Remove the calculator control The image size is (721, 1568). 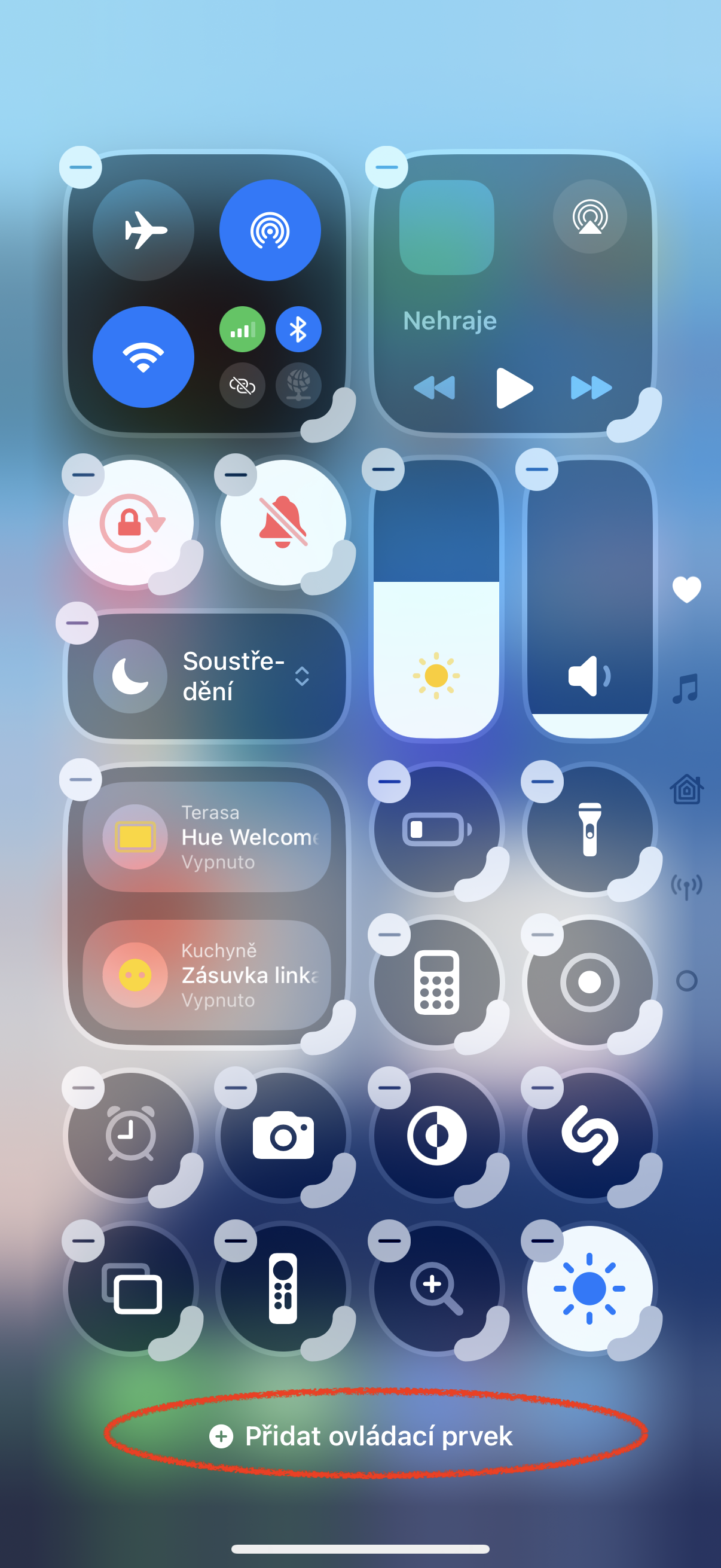tap(389, 935)
